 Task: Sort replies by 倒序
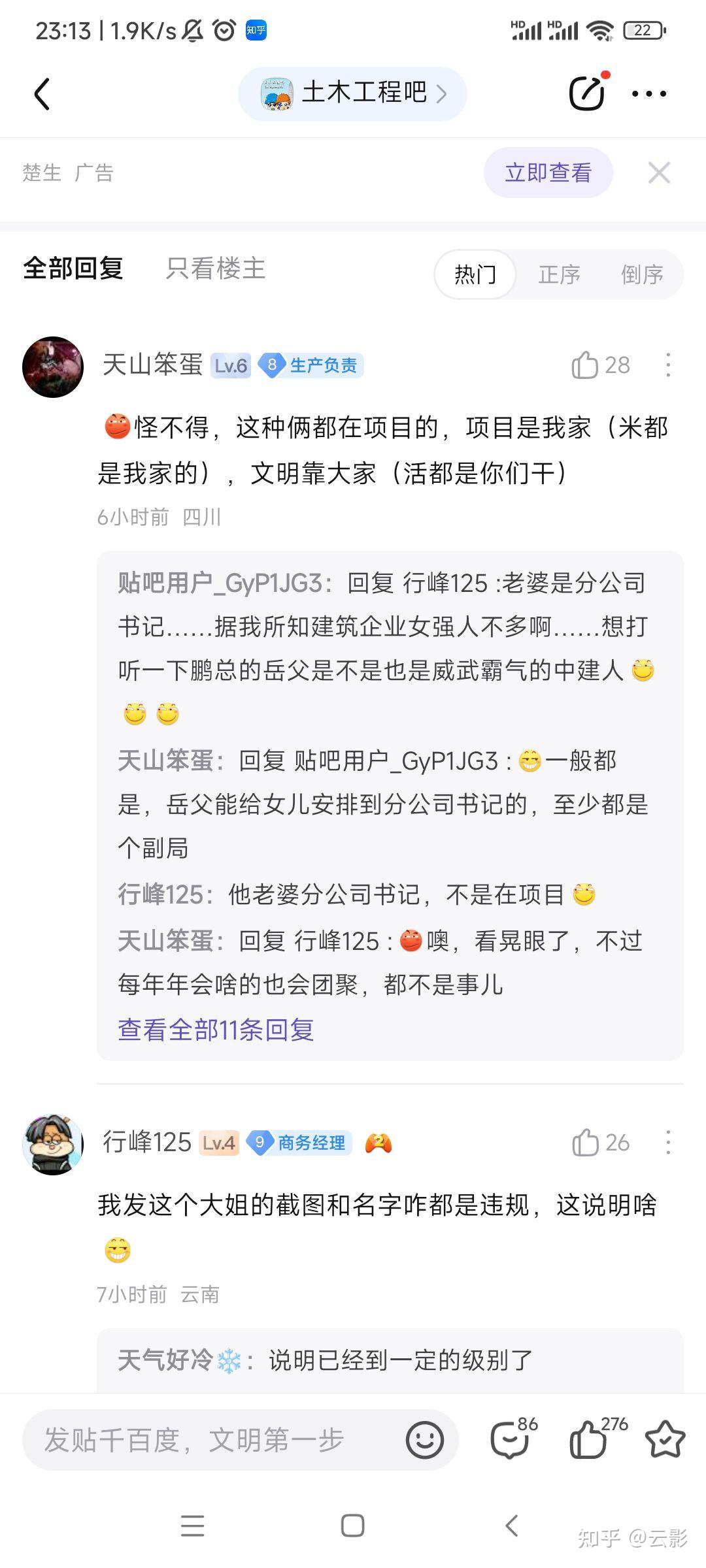(642, 274)
